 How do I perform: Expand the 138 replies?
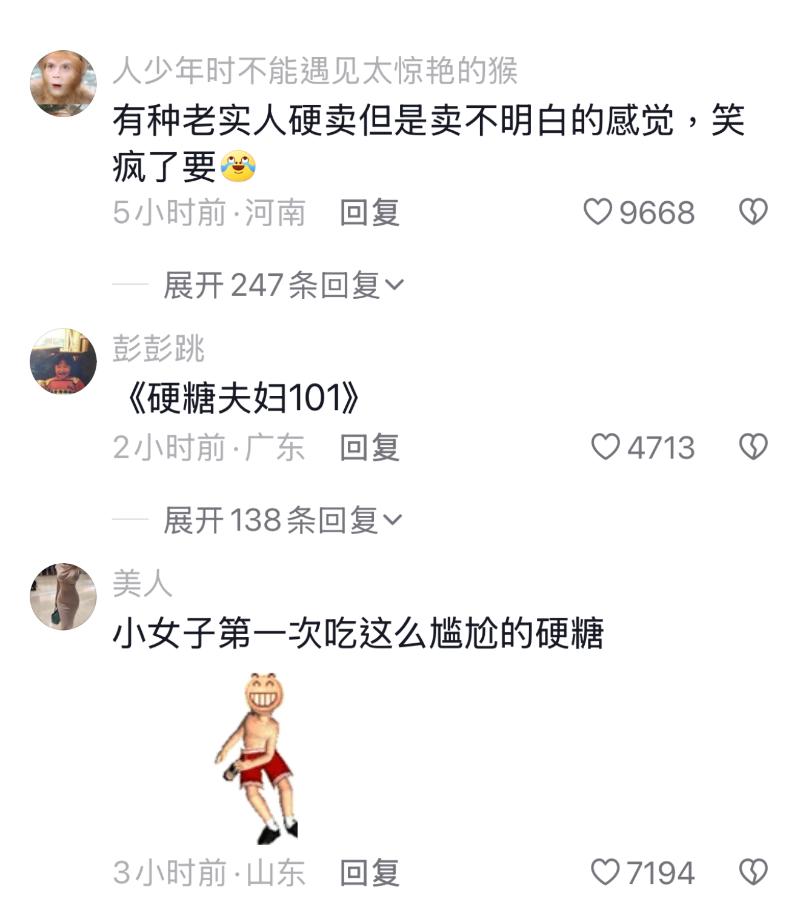283,520
